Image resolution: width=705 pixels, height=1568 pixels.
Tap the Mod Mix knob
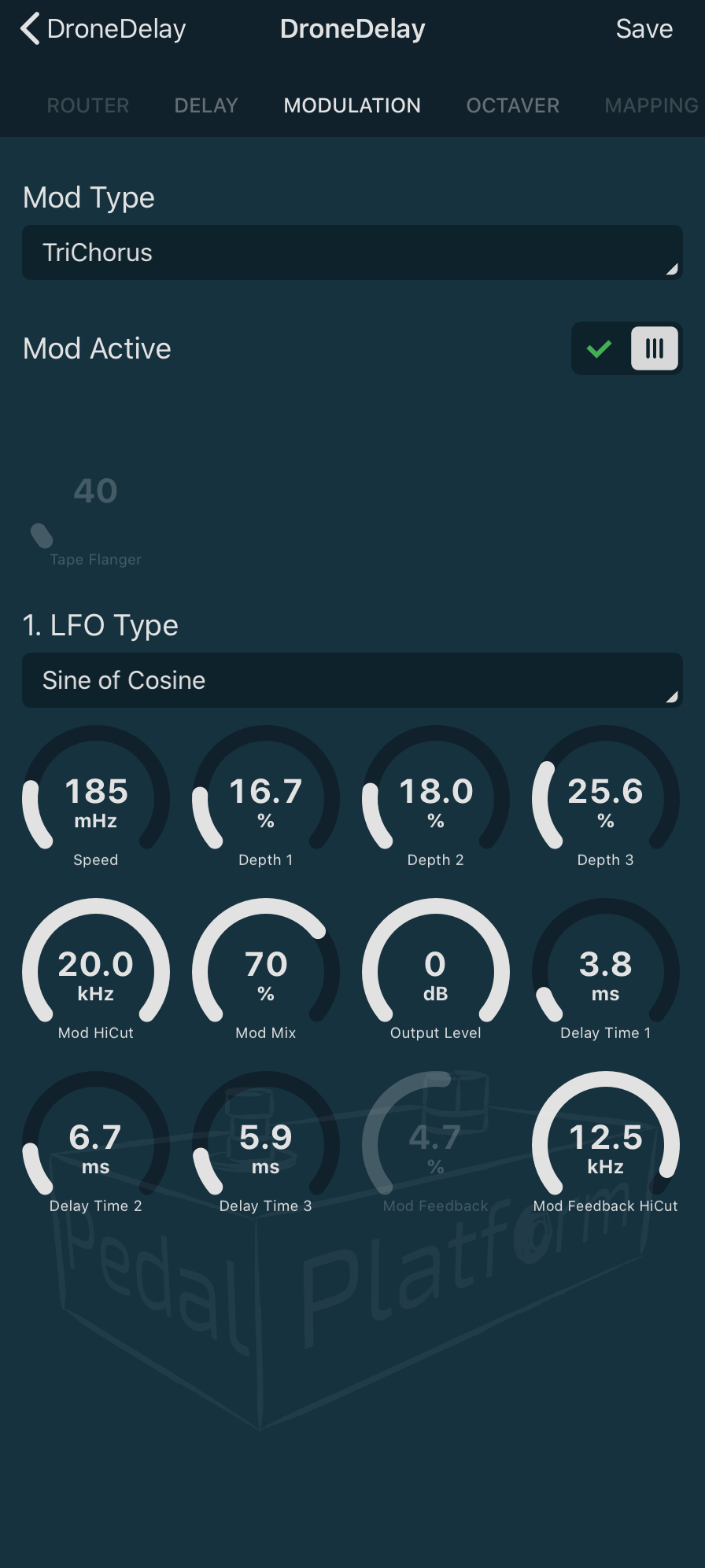266,972
